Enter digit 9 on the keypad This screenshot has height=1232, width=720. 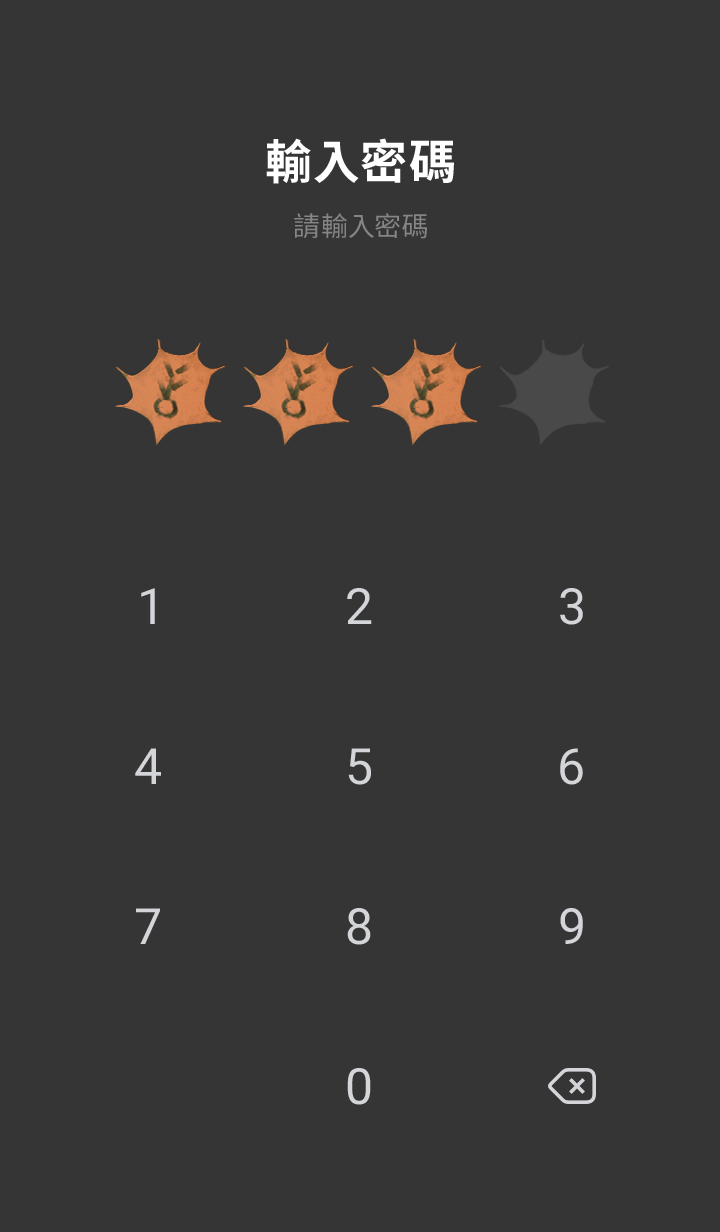coord(571,927)
